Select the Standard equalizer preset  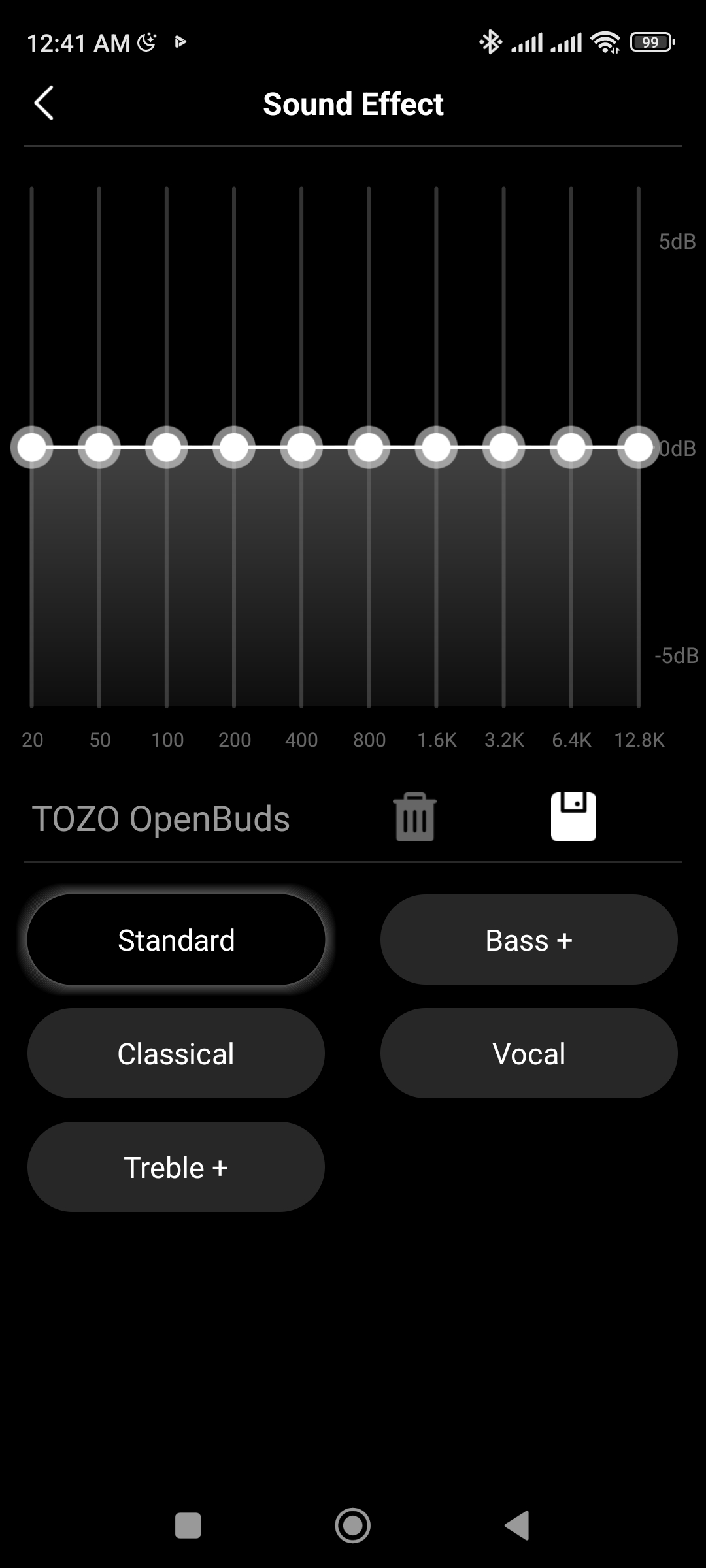[175, 939]
